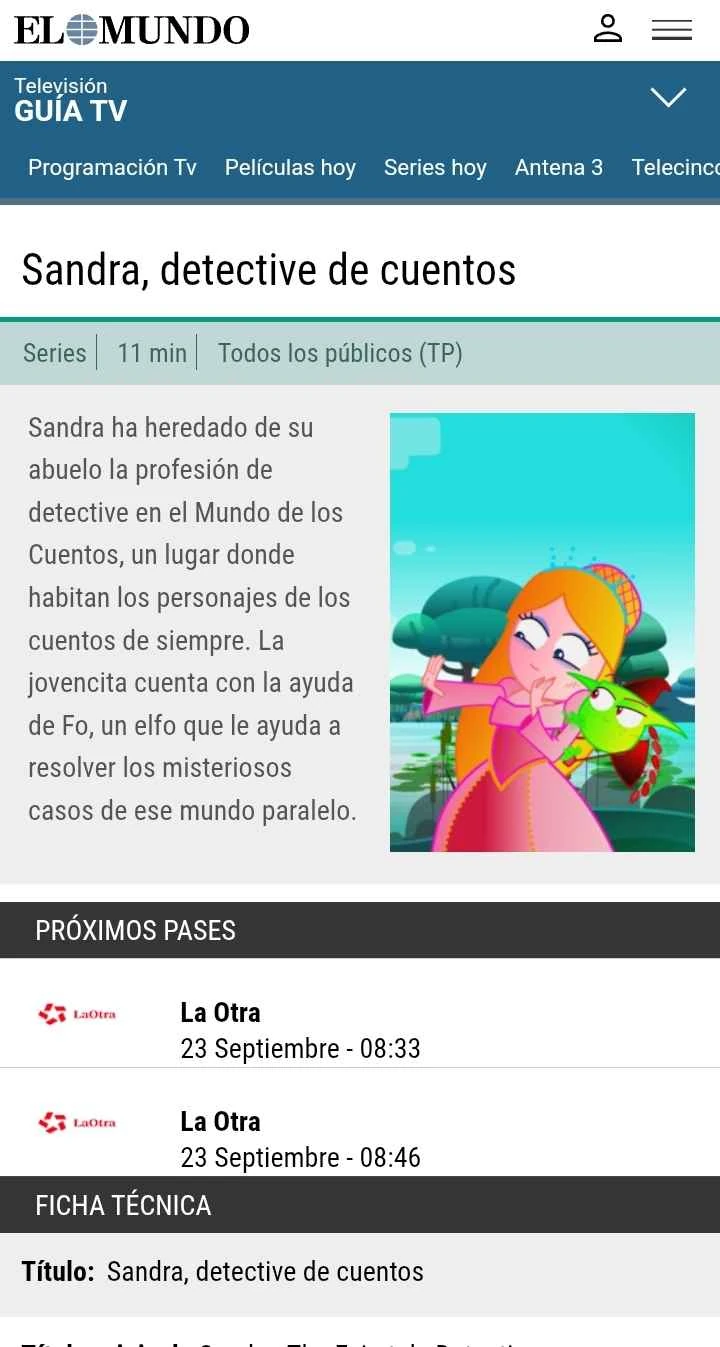
Task: Go to Series hoy
Action: 435,167
